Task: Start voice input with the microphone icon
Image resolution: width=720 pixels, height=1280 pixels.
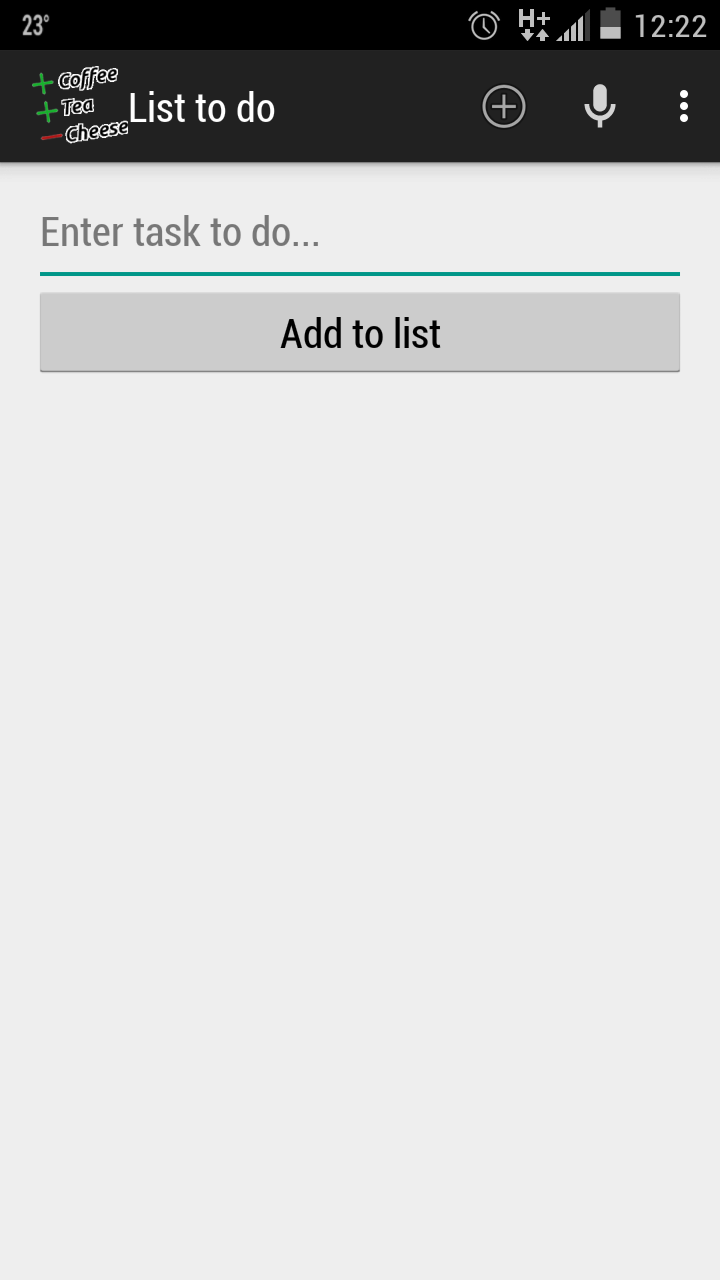Action: coord(600,106)
